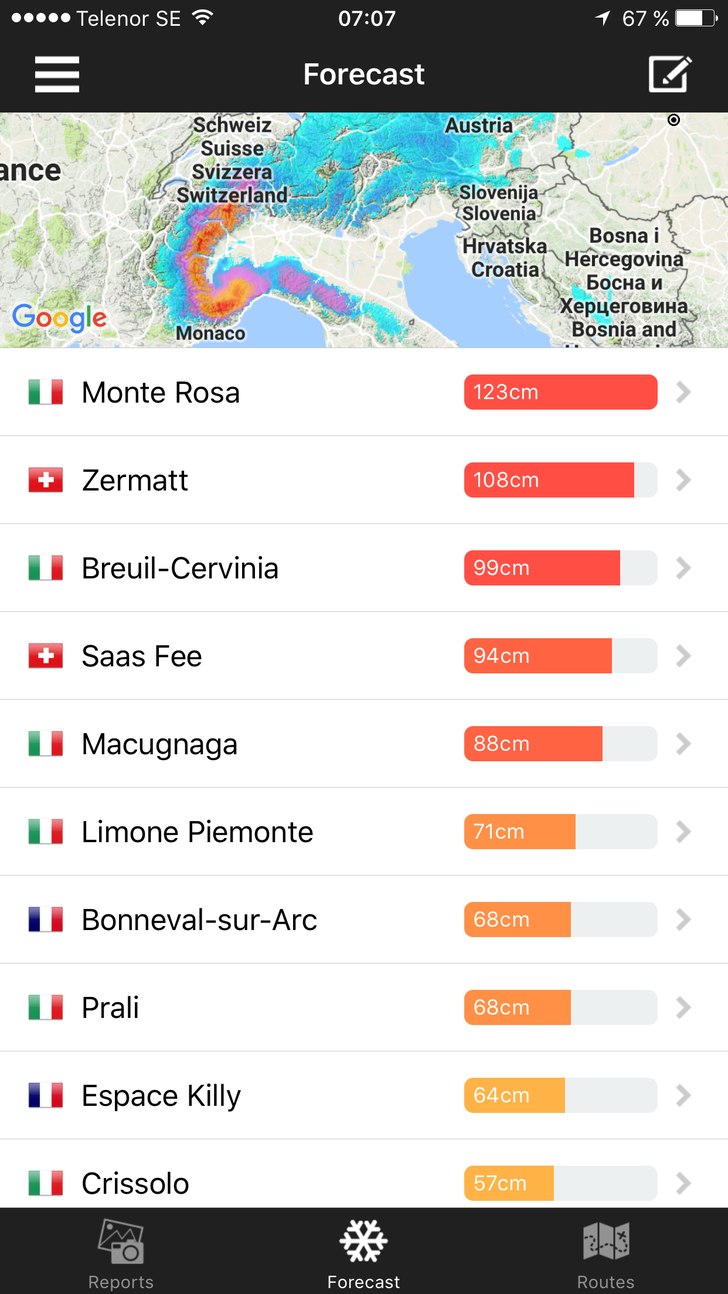This screenshot has width=728, height=1294.
Task: Open Monte Rosa forecast details
Action: 364,392
